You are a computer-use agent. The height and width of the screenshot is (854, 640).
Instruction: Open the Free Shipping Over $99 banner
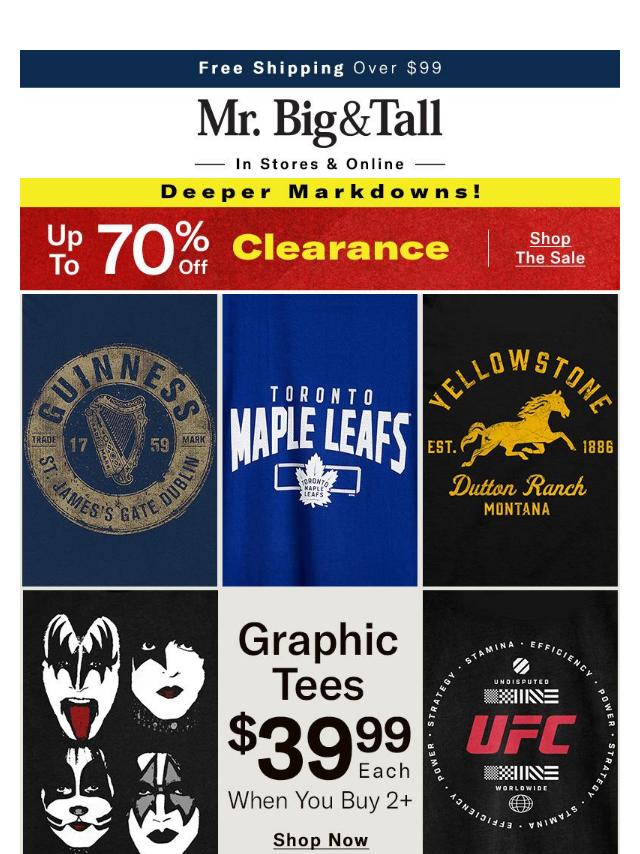coord(320,68)
